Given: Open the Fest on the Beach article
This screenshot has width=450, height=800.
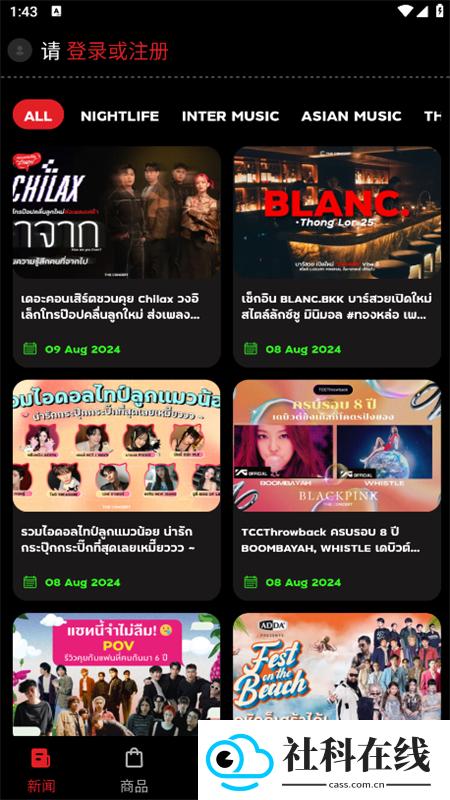Looking at the screenshot, I should (x=337, y=667).
